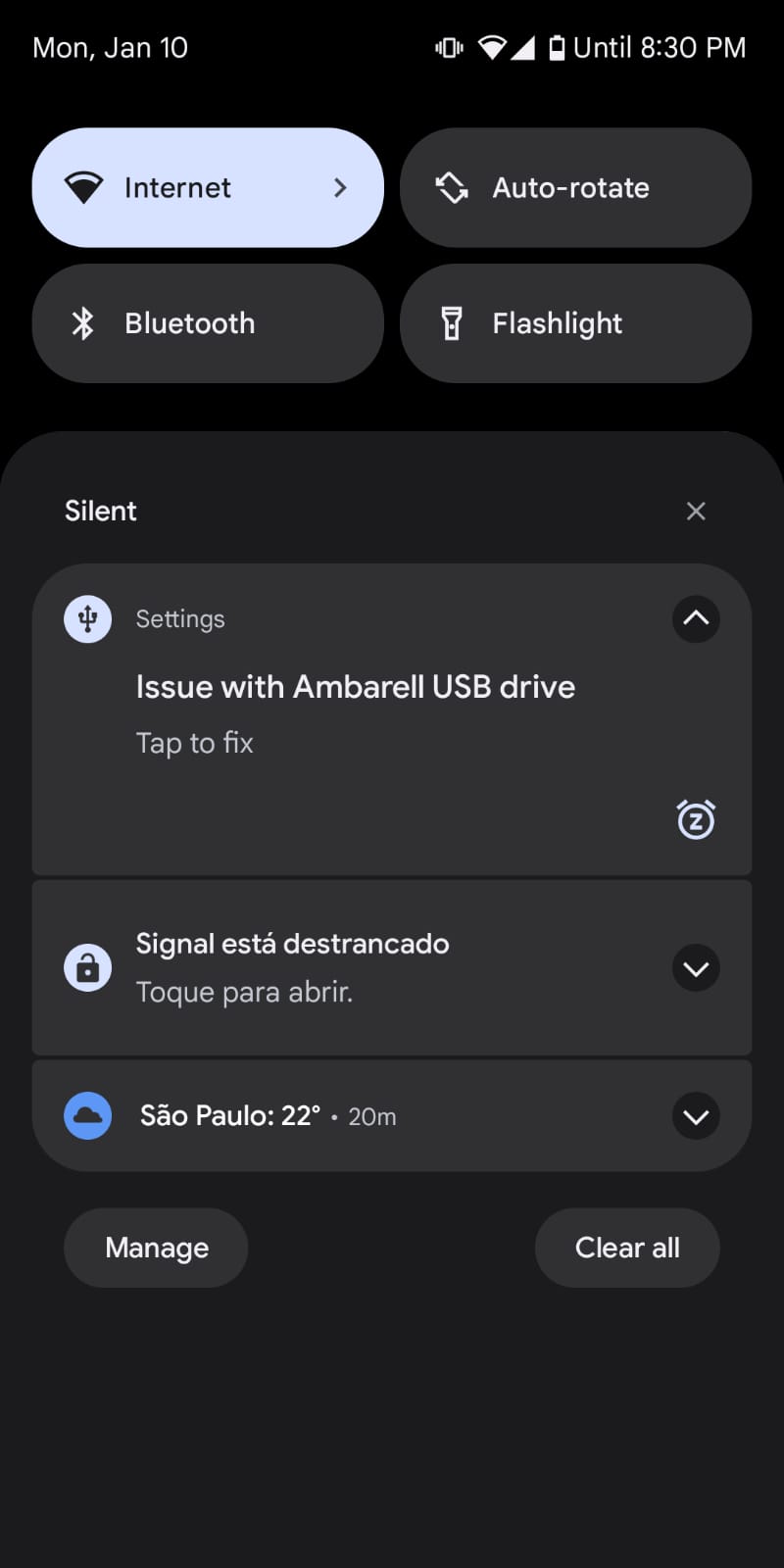
Task: Snooze the USB drive notification
Action: click(696, 819)
